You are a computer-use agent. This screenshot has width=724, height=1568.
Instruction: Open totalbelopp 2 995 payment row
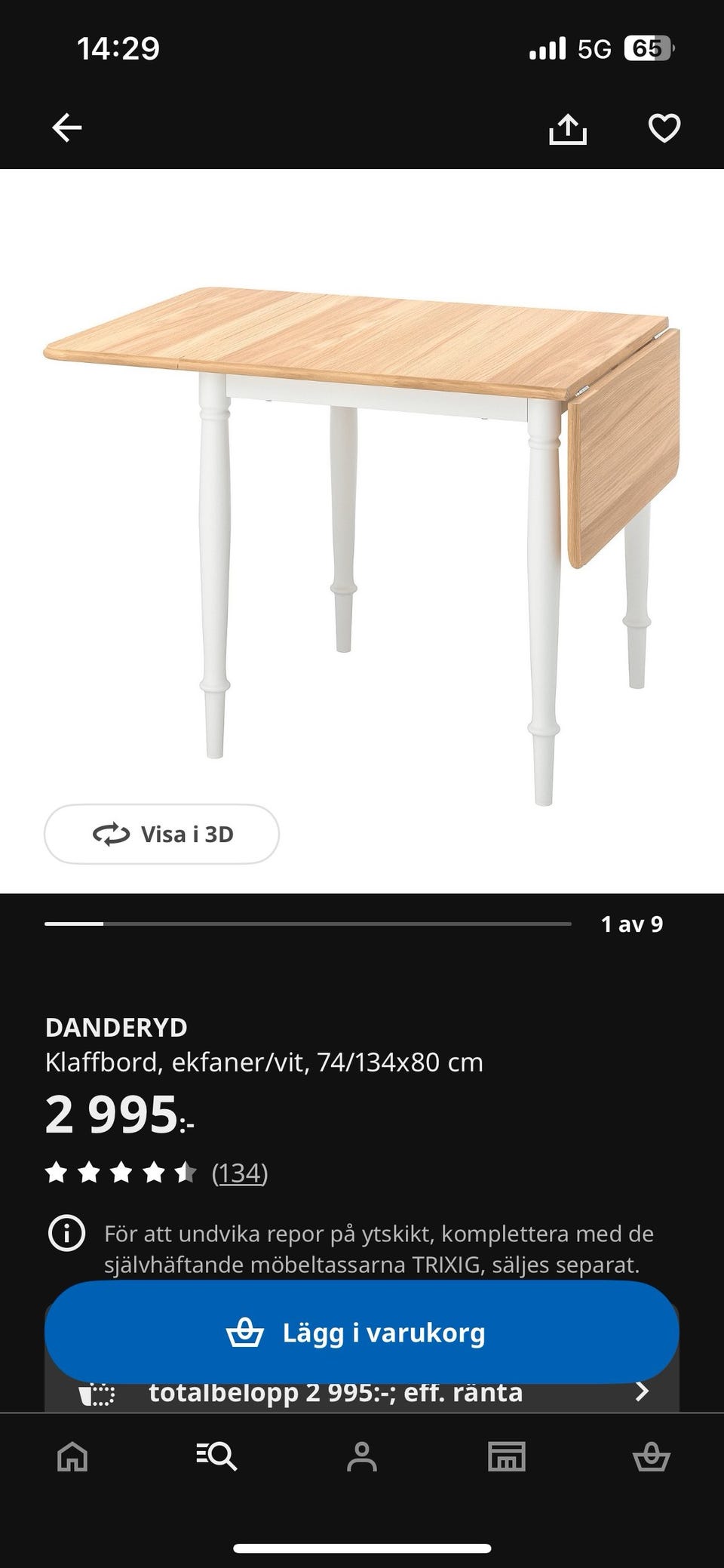tap(338, 1391)
